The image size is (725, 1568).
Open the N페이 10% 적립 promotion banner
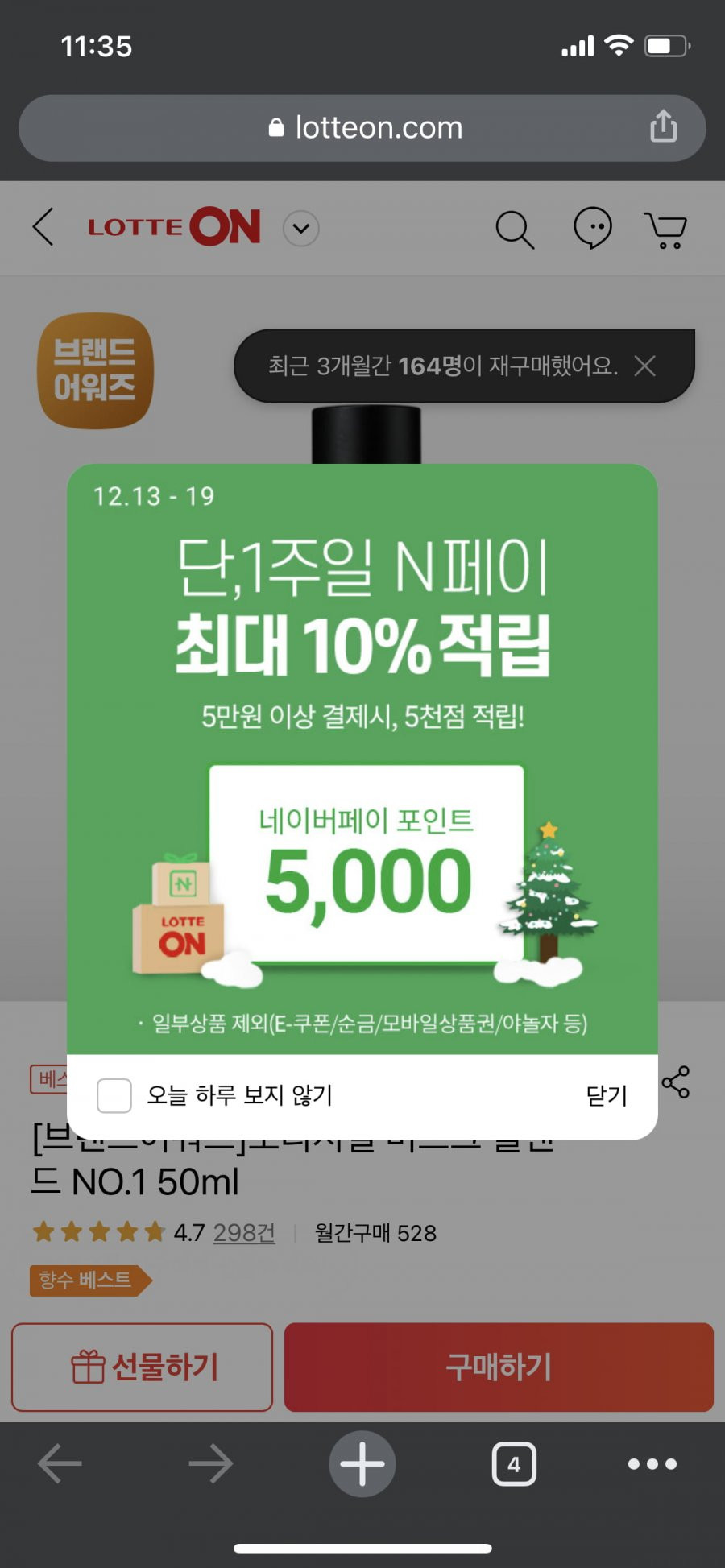click(x=362, y=759)
